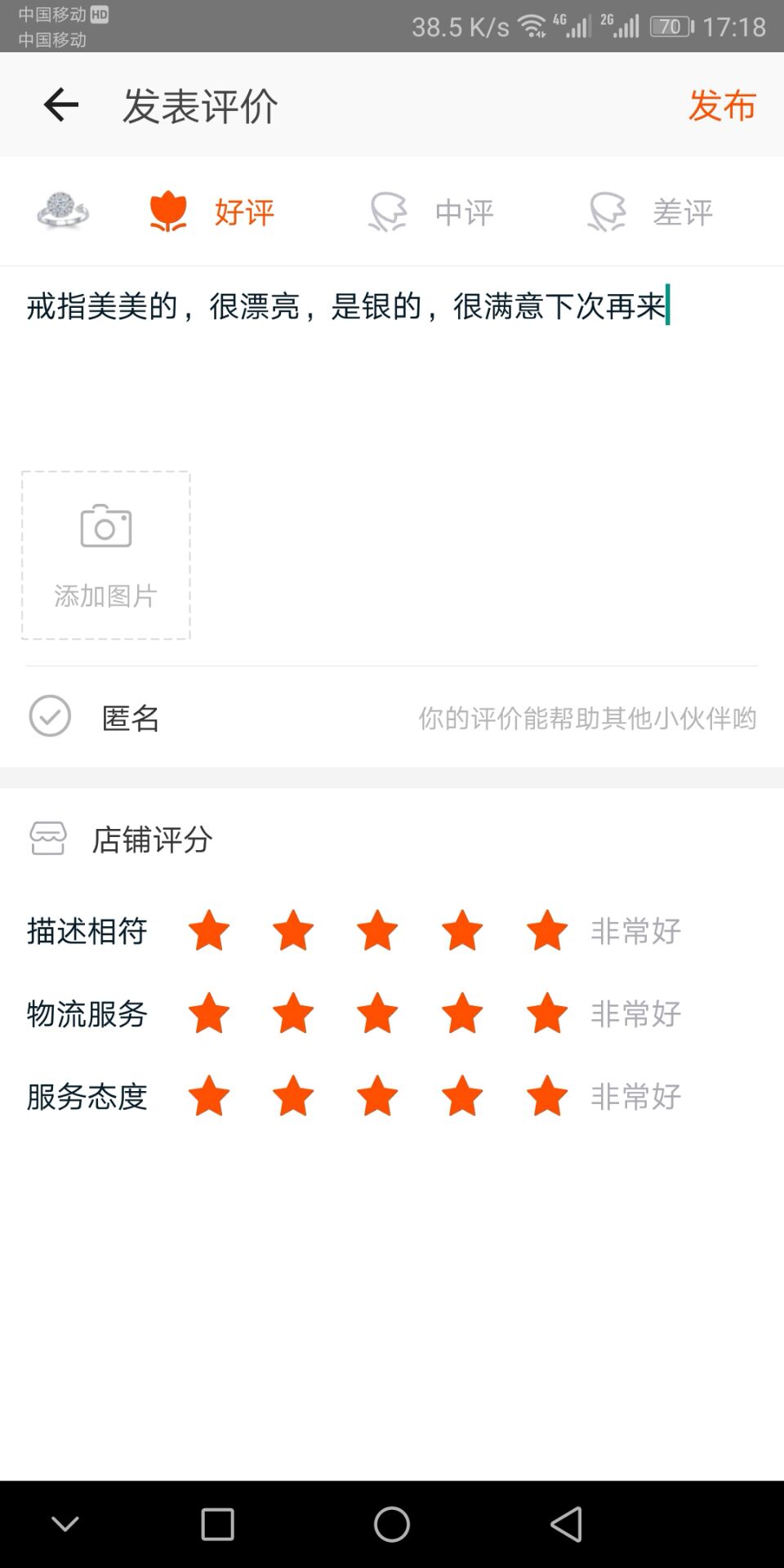Toggle the 匿名 anonymous checkbox

coord(51,716)
